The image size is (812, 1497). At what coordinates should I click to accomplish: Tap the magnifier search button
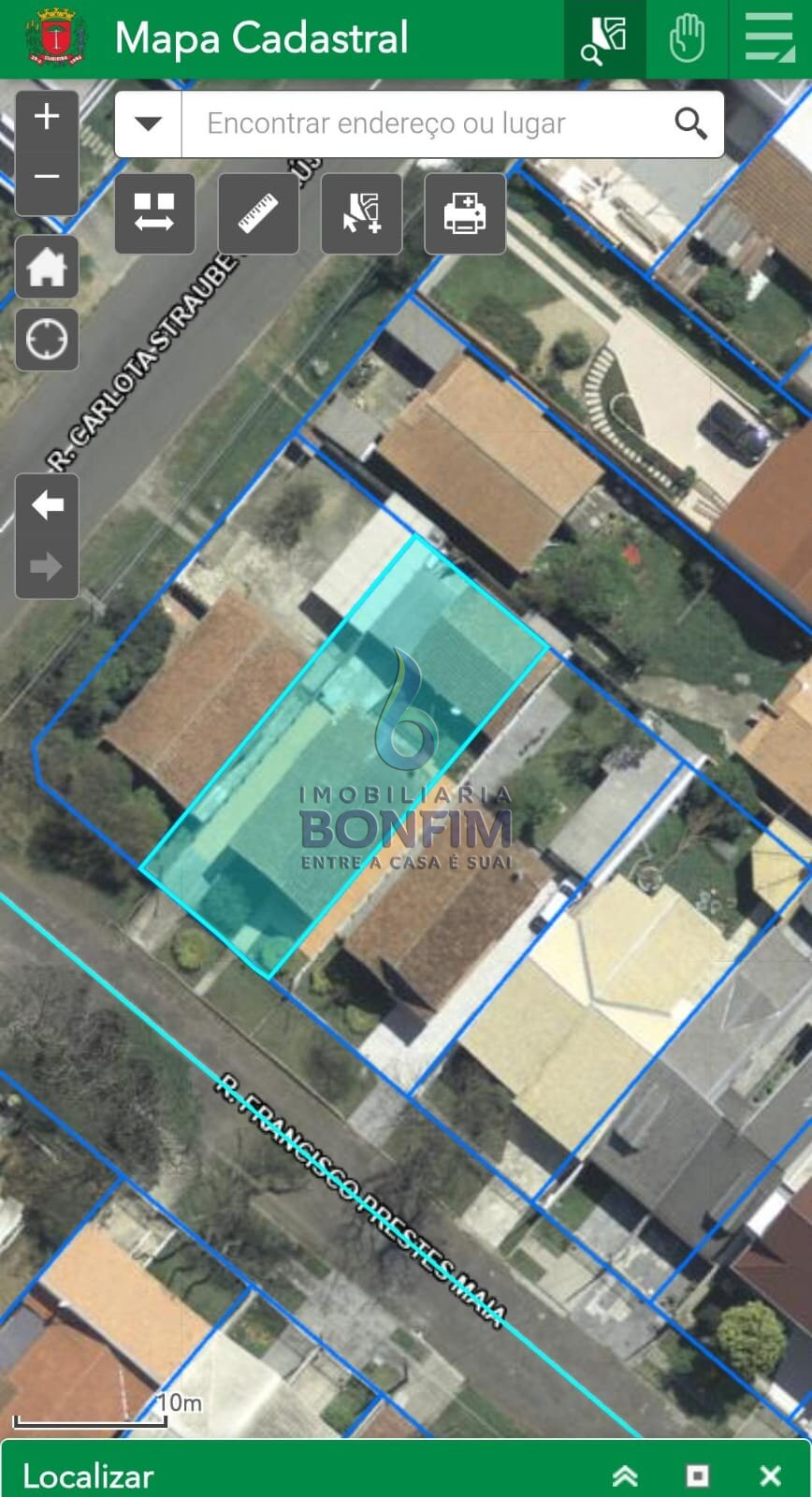click(690, 124)
